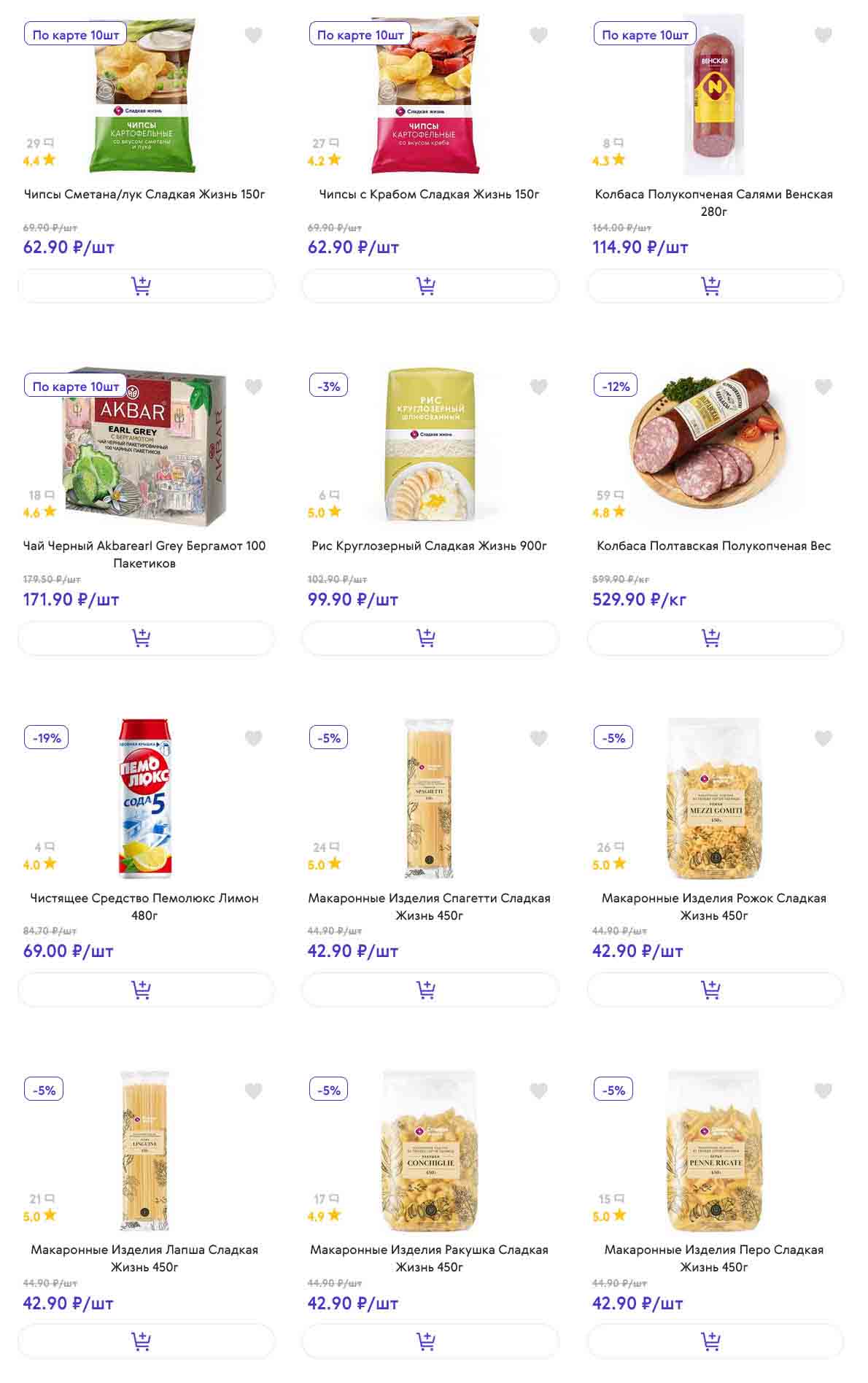Favorite the Чипсы с Крабом product
868x1383 pixels.
click(x=538, y=35)
